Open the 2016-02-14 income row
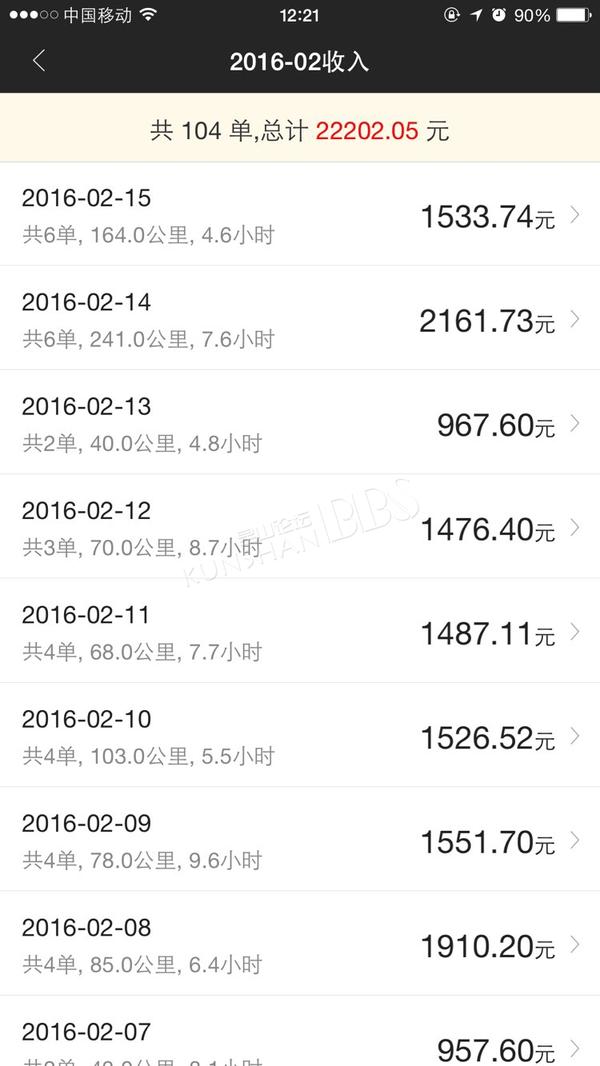Image resolution: width=600 pixels, height=1066 pixels. [300, 318]
